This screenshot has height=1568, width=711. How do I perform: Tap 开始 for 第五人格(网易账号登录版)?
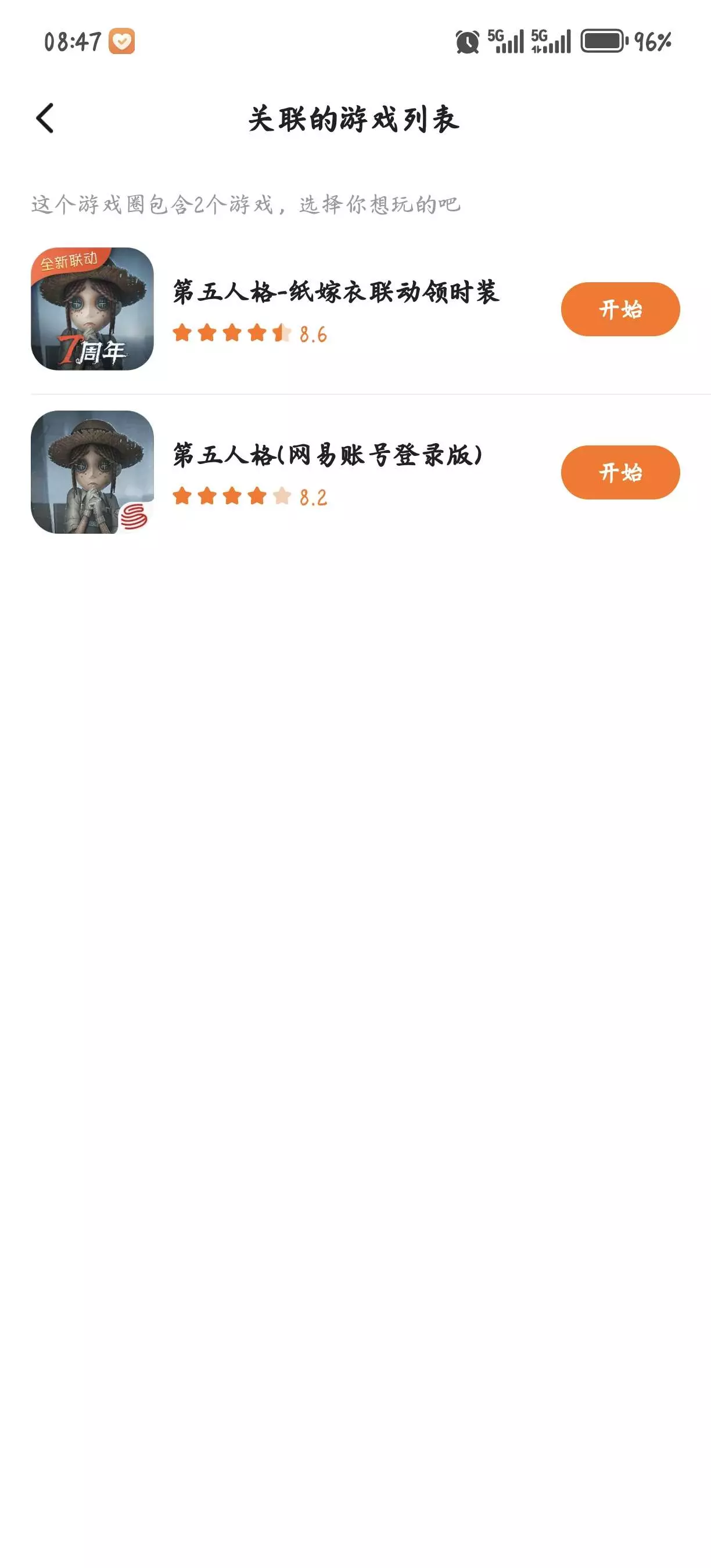pyautogui.click(x=620, y=472)
